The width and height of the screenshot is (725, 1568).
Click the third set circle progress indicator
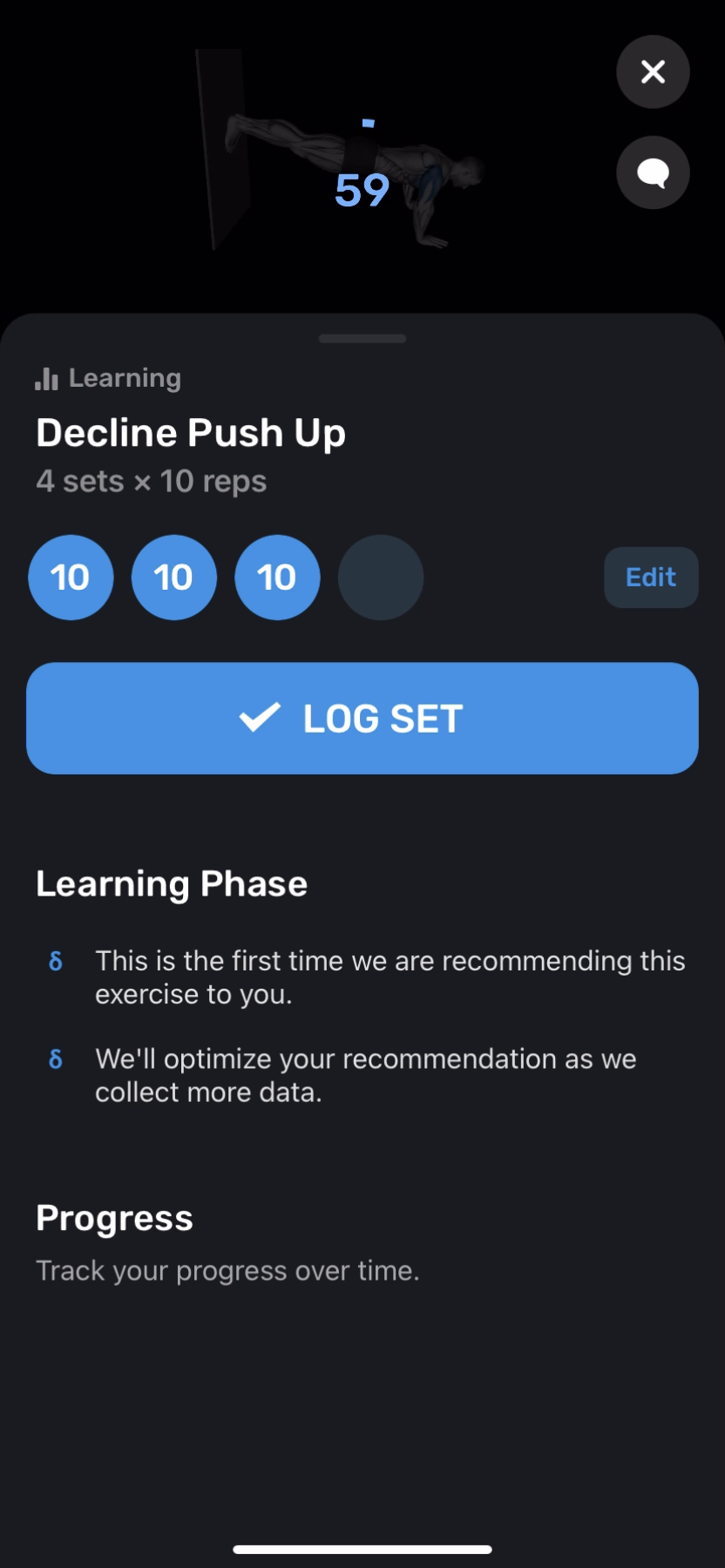[277, 577]
